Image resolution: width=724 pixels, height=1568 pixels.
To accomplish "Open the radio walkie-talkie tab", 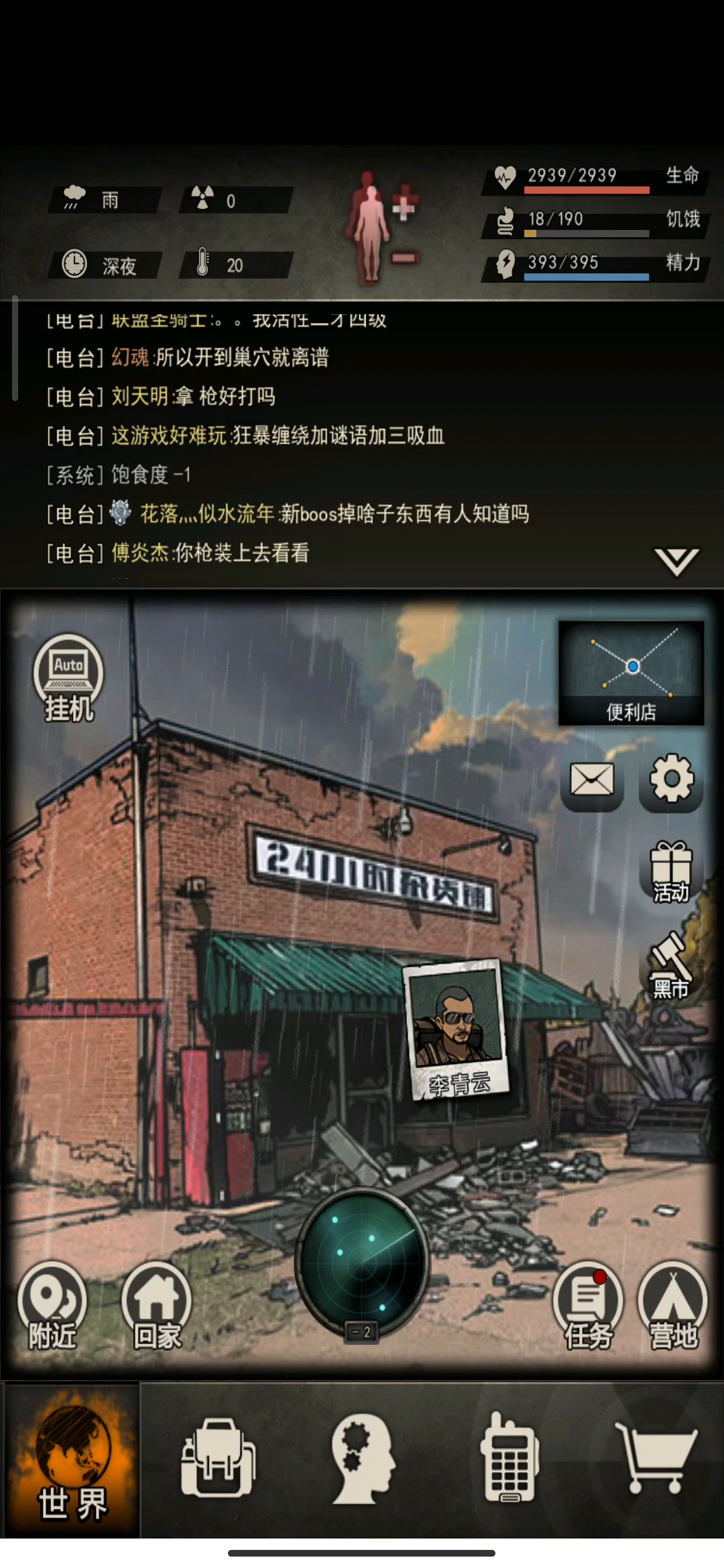I will 509,1459.
